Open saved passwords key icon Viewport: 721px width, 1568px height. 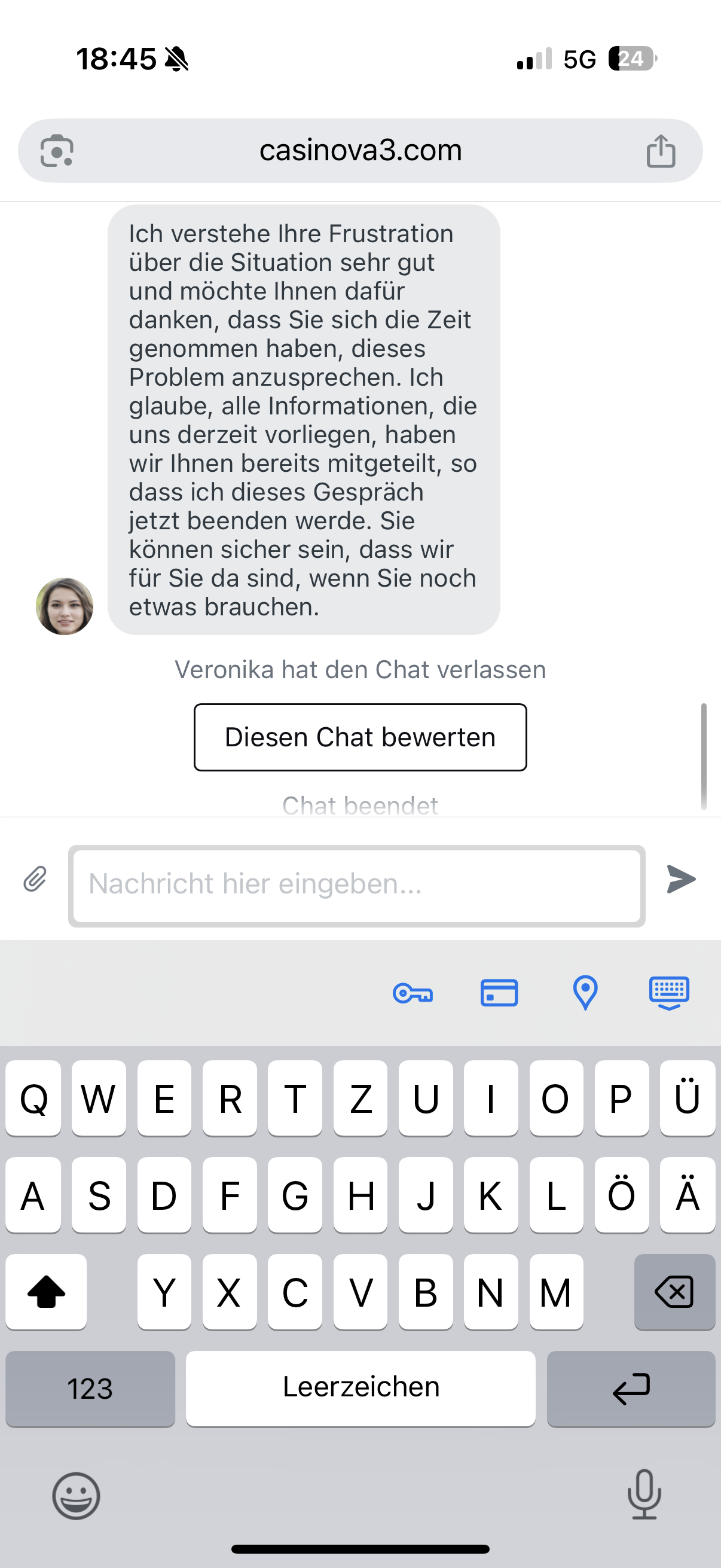(x=413, y=993)
